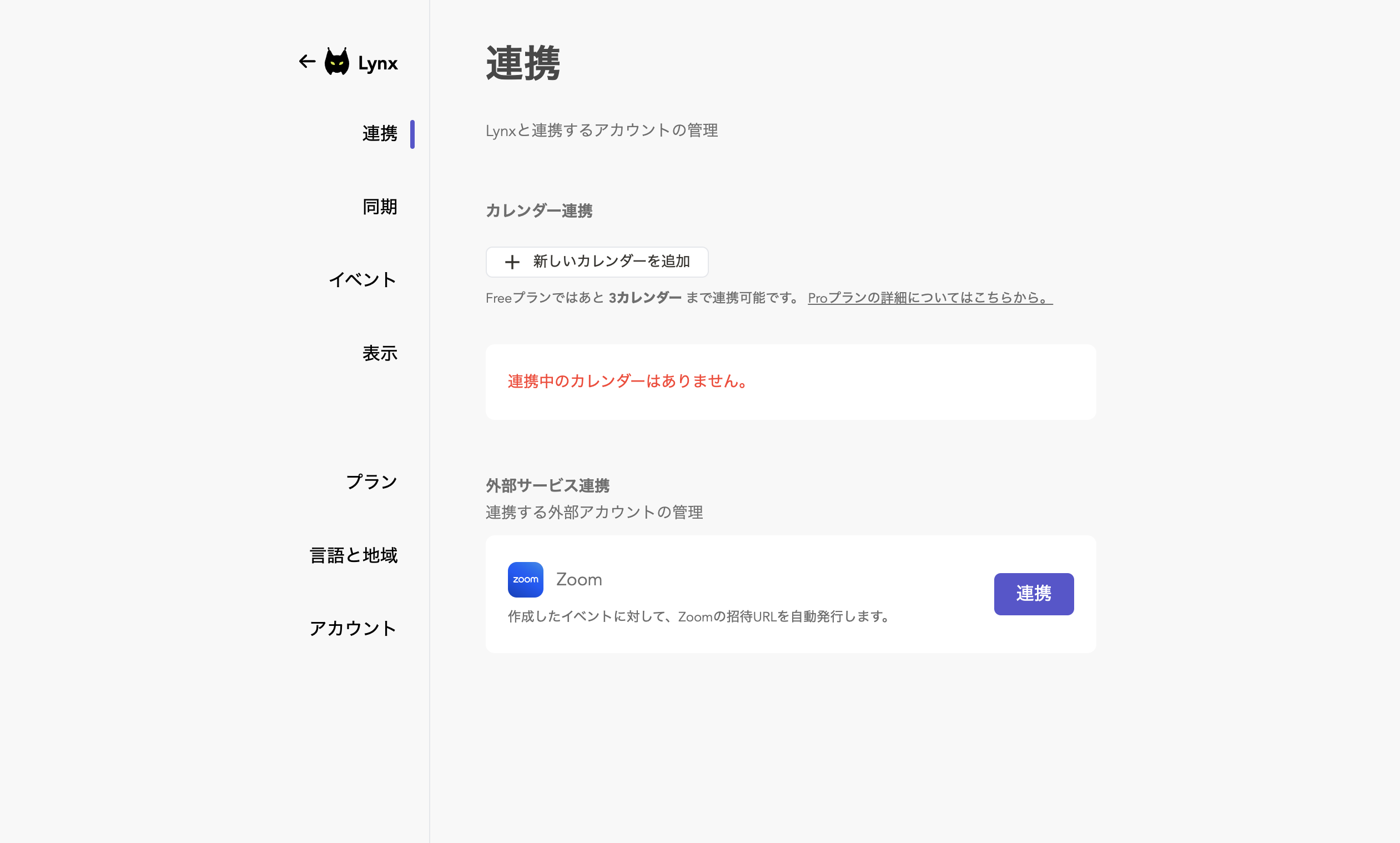1400x843 pixels.
Task: Select 連携 in the sidebar
Action: point(380,133)
